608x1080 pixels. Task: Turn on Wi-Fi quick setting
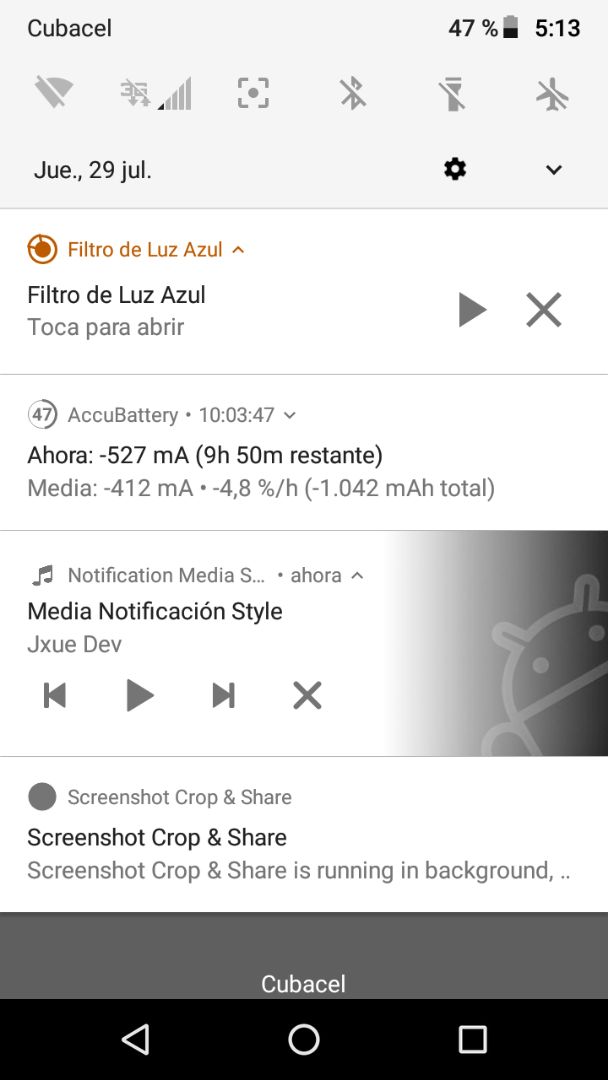pyautogui.click(x=54, y=94)
